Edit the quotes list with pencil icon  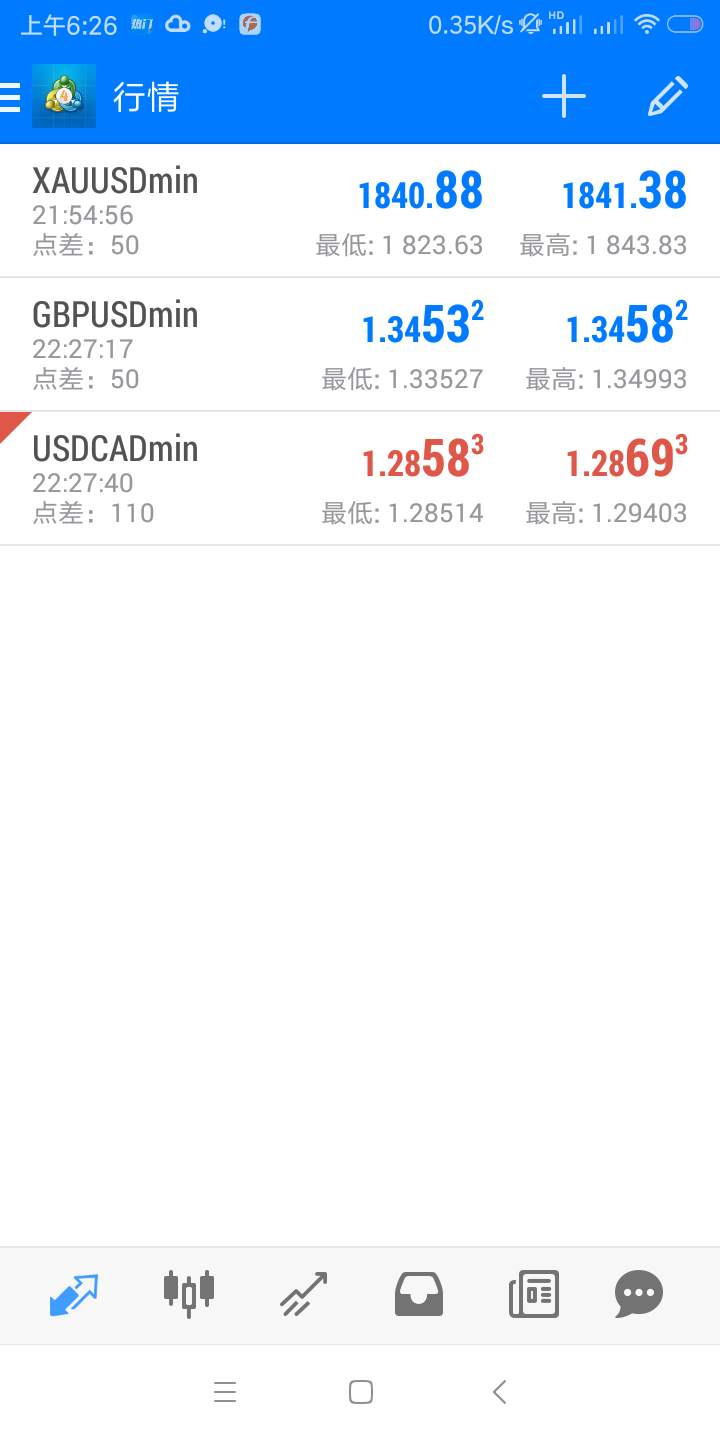667,96
